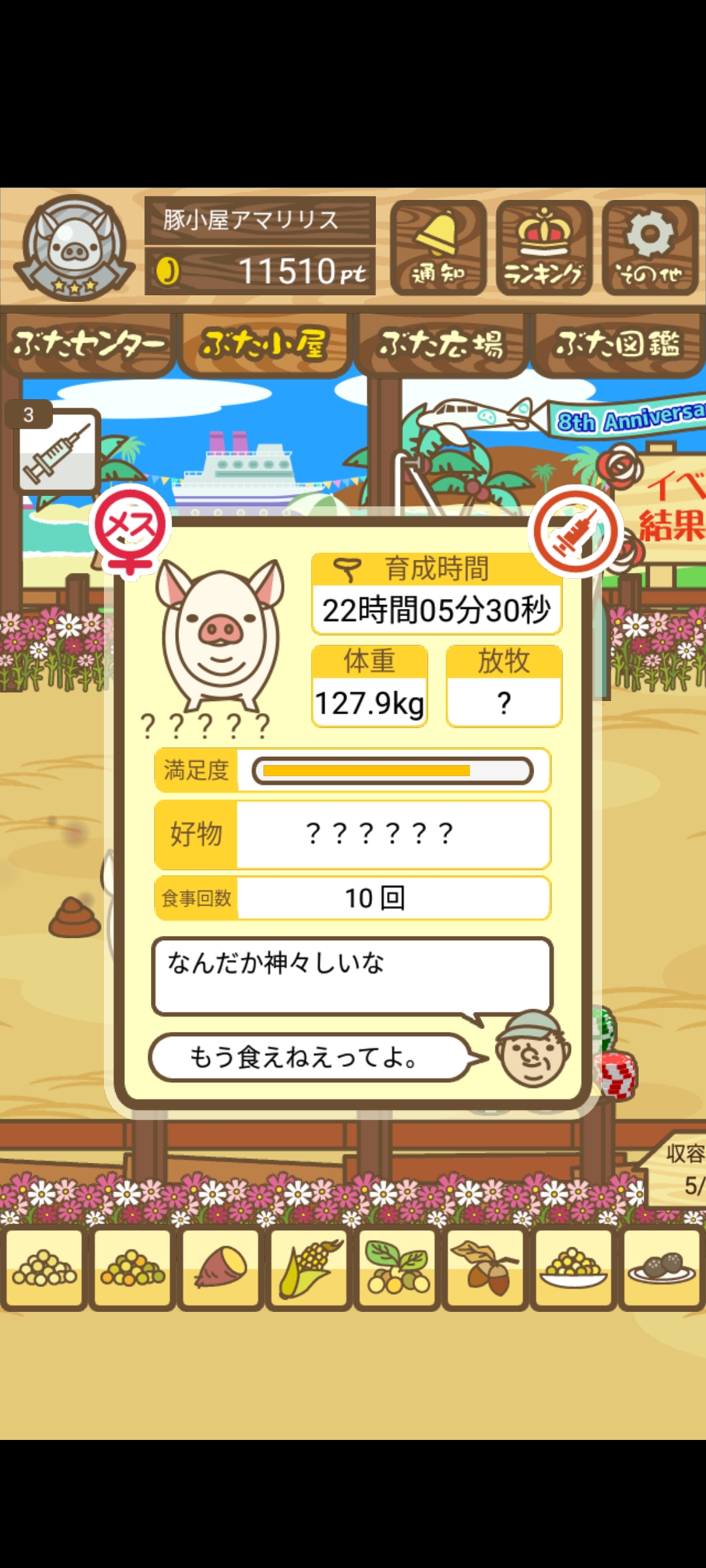Choose the acorns food item
Image resolution: width=706 pixels, height=1568 pixels.
[x=485, y=1269]
